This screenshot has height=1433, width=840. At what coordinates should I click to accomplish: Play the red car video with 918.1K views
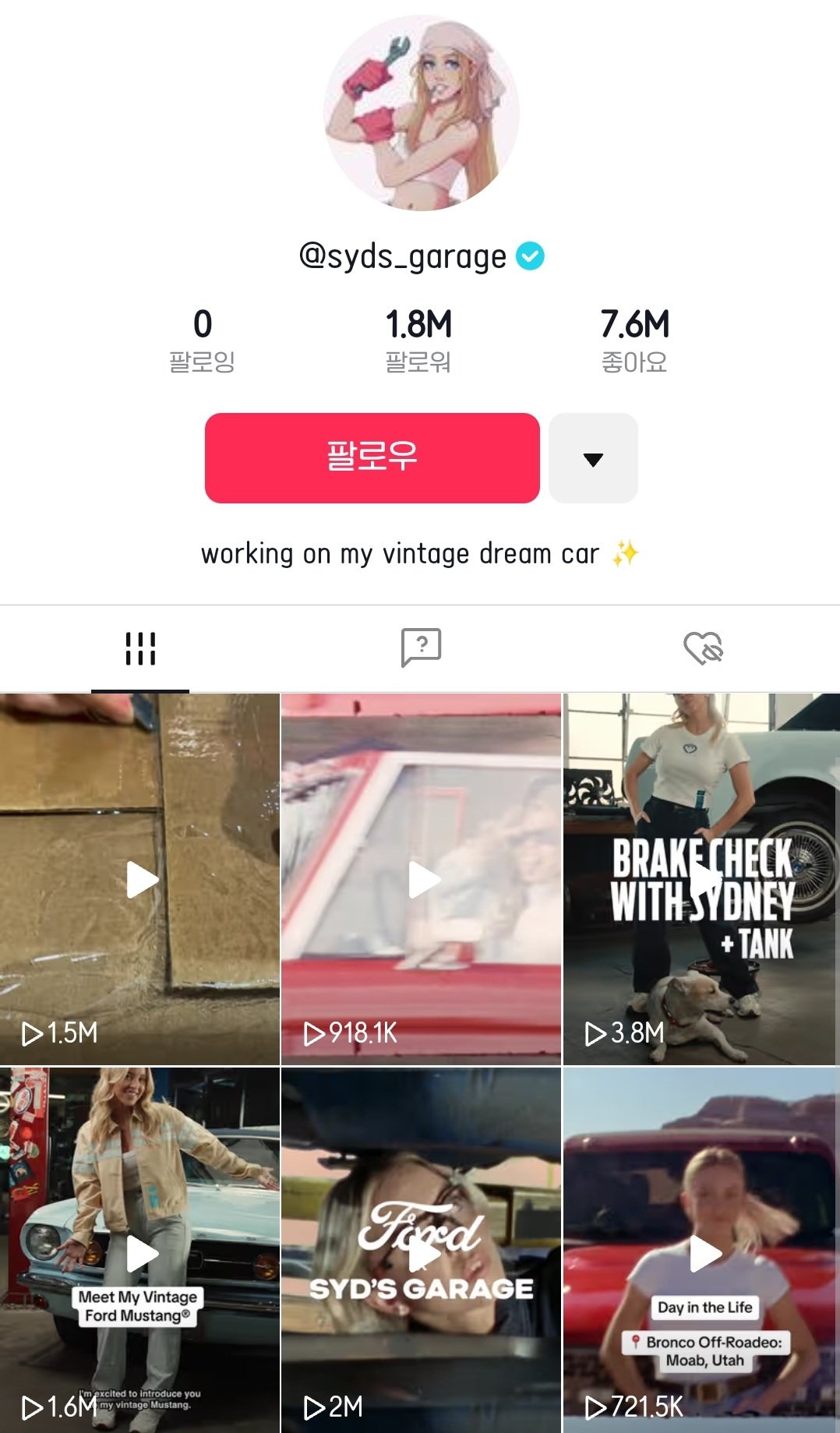(421, 879)
